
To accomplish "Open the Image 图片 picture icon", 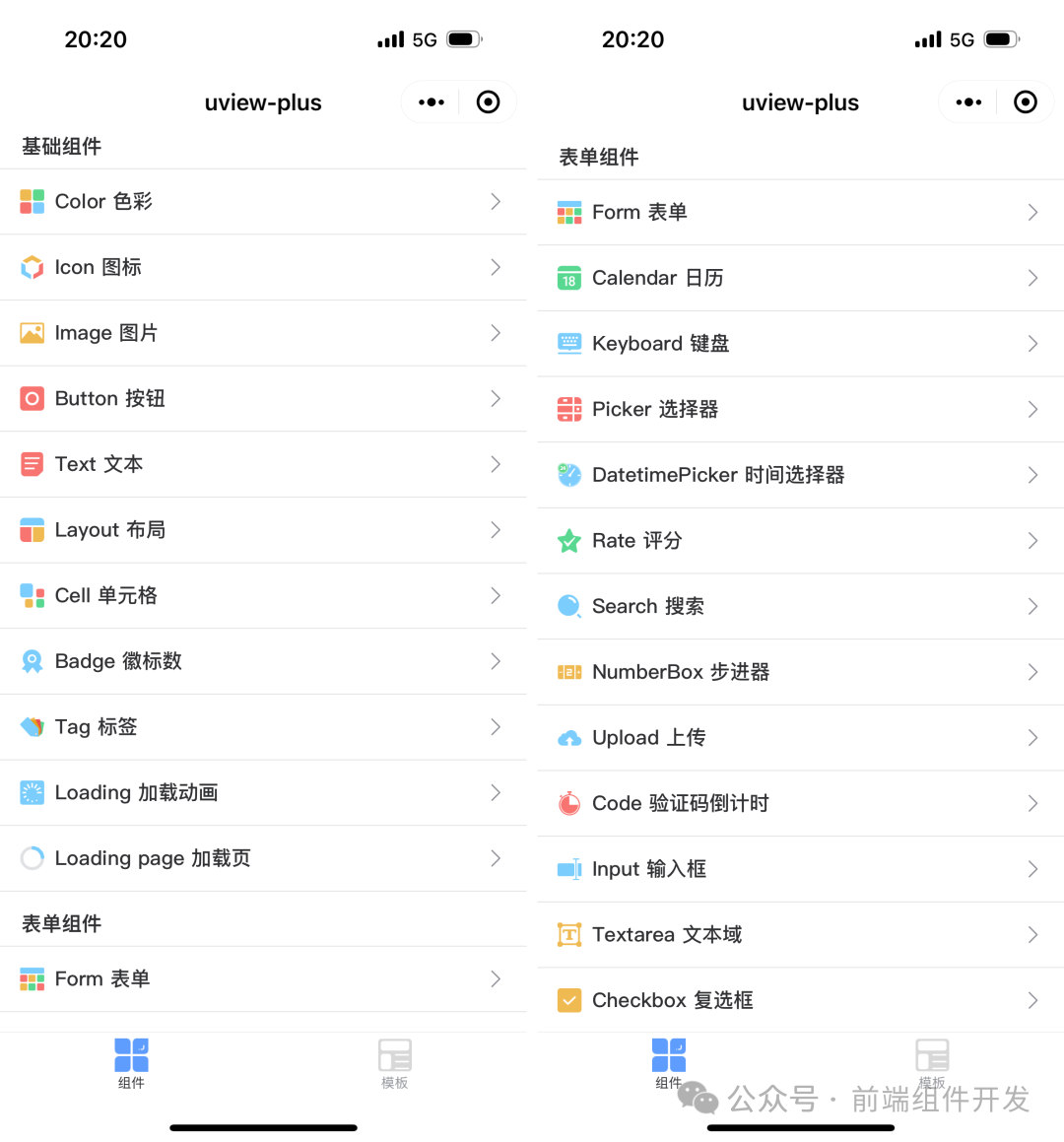I will (32, 333).
